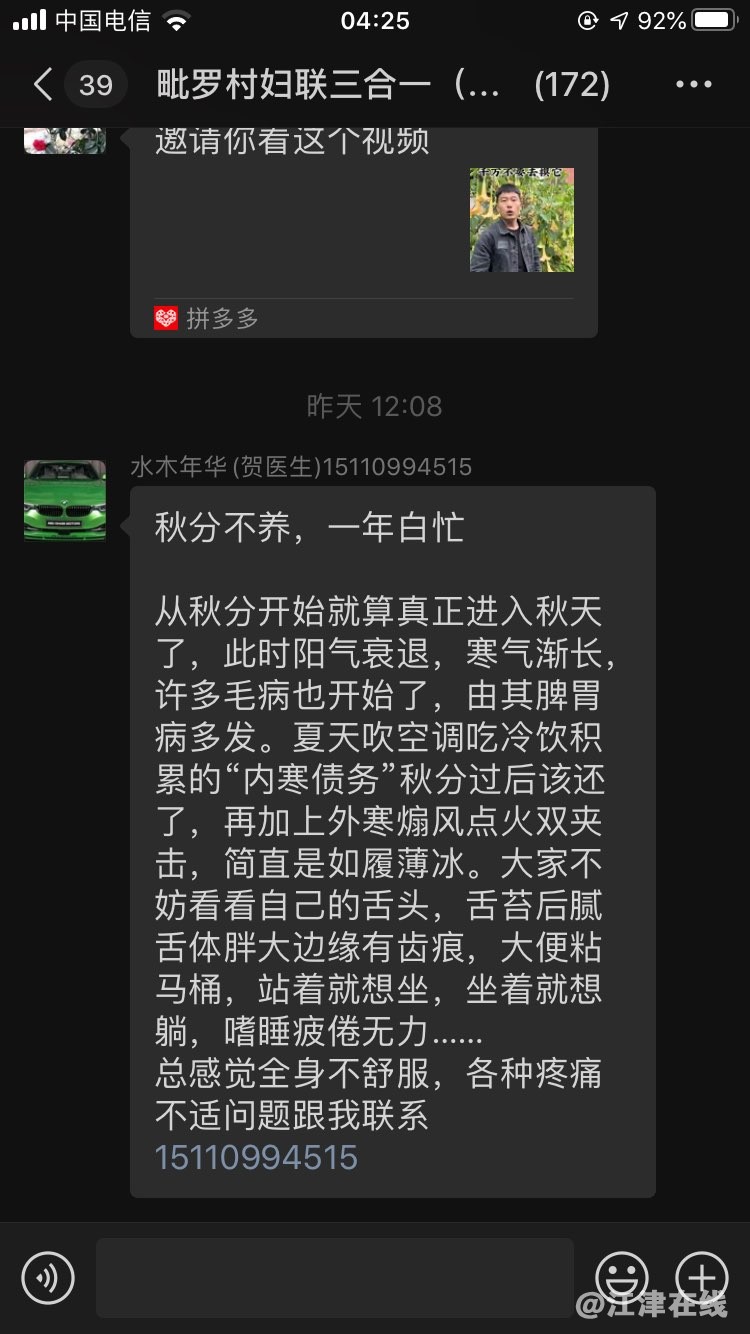Focus the message text field
This screenshot has height=1334, width=750.
tap(334, 1277)
